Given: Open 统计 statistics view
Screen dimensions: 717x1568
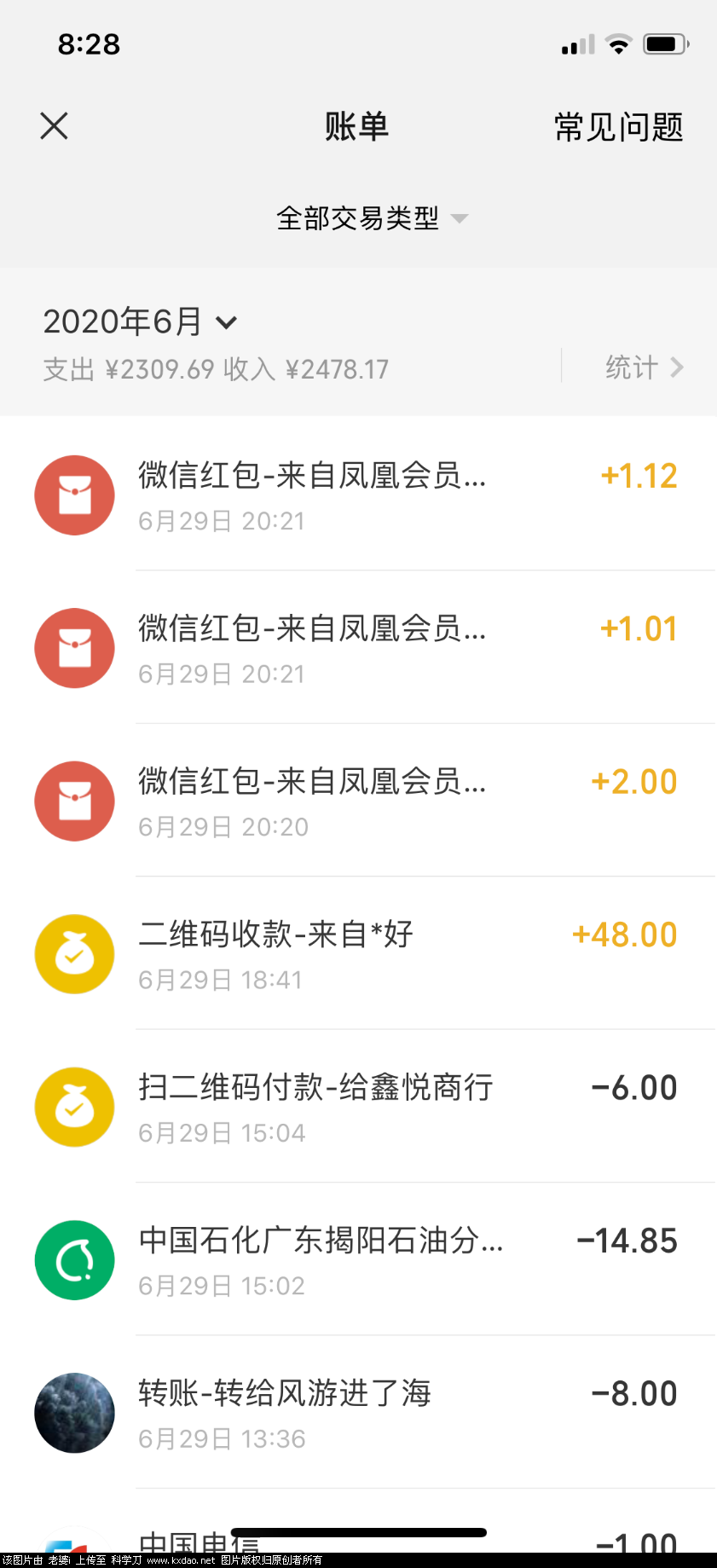Looking at the screenshot, I should pyautogui.click(x=643, y=367).
